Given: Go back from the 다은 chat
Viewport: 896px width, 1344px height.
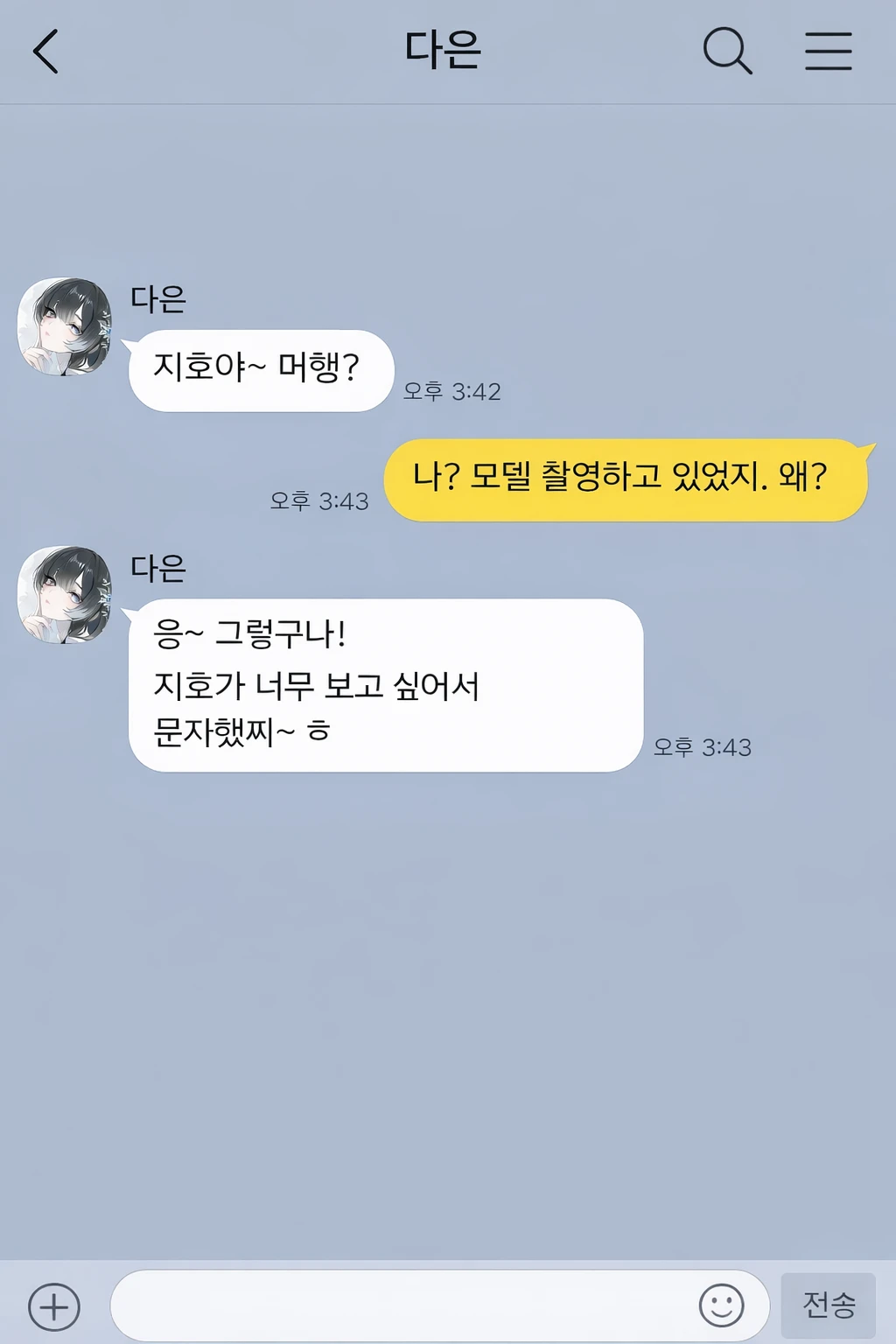Looking at the screenshot, I should (x=46, y=52).
